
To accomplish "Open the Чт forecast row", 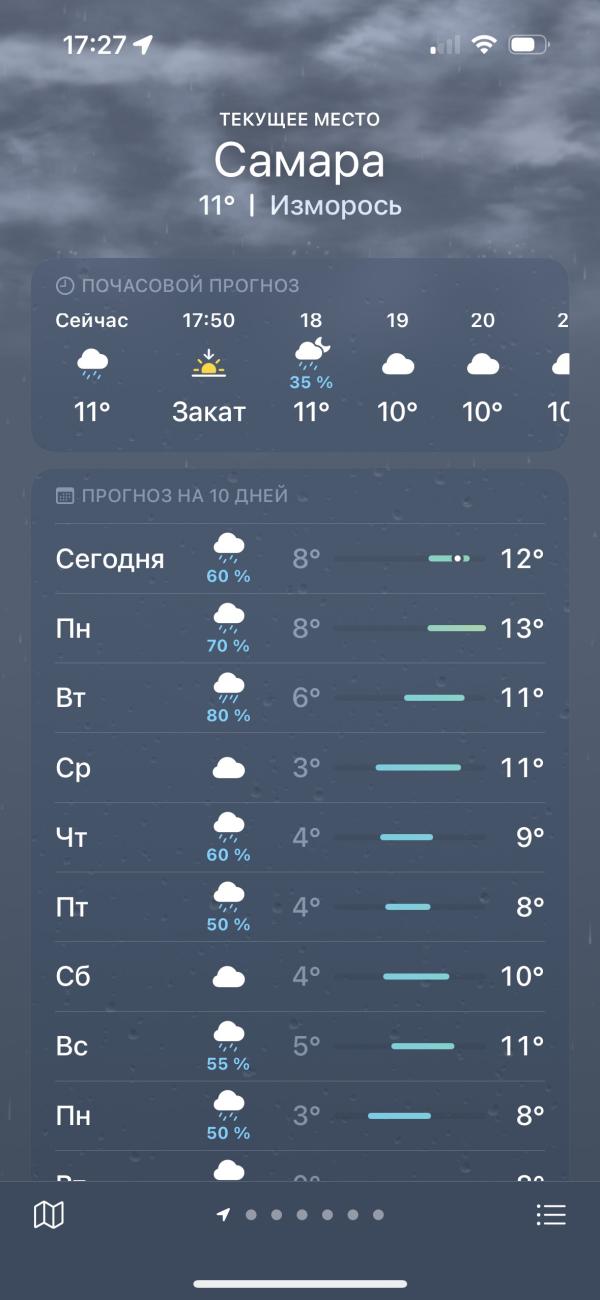I will pos(300,837).
